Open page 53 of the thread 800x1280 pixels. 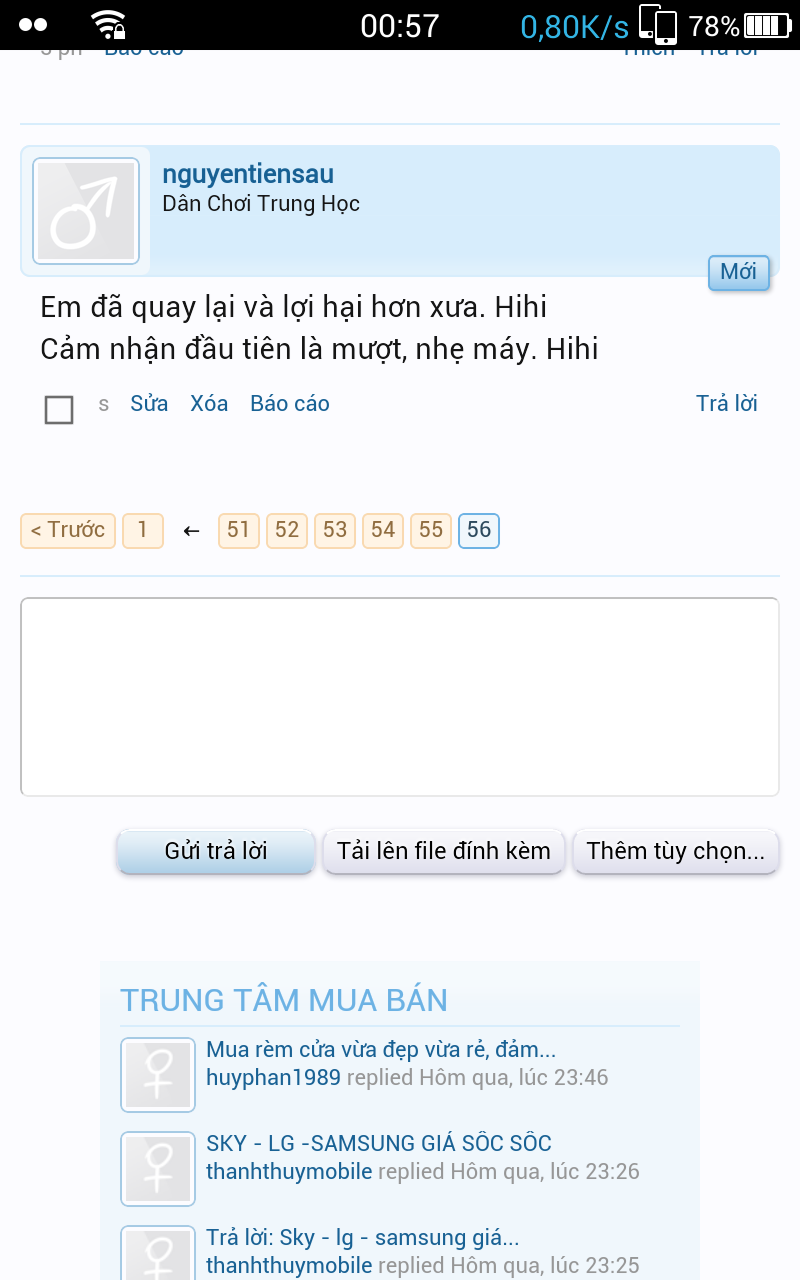coord(335,530)
